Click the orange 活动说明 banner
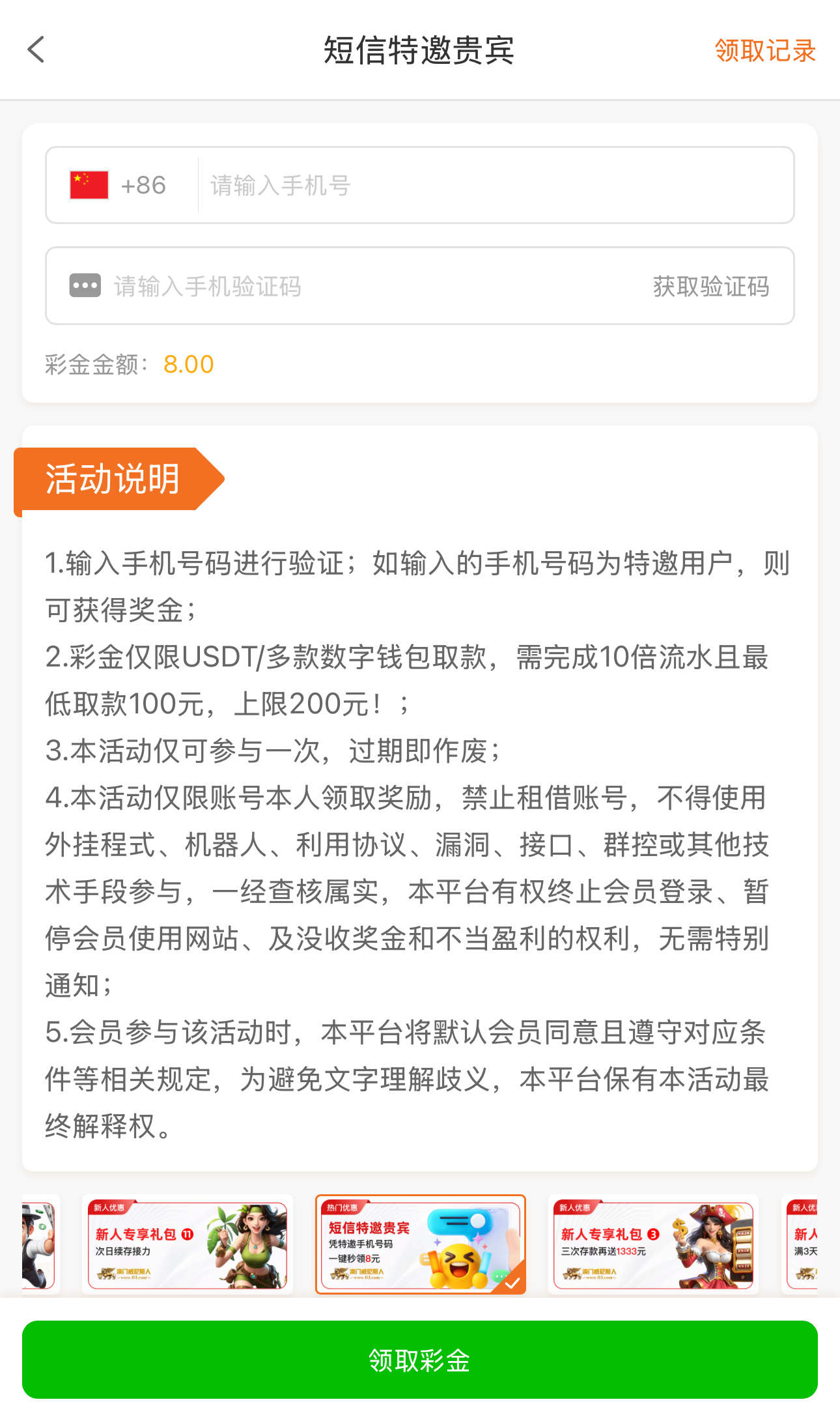840x1419 pixels. 114,480
